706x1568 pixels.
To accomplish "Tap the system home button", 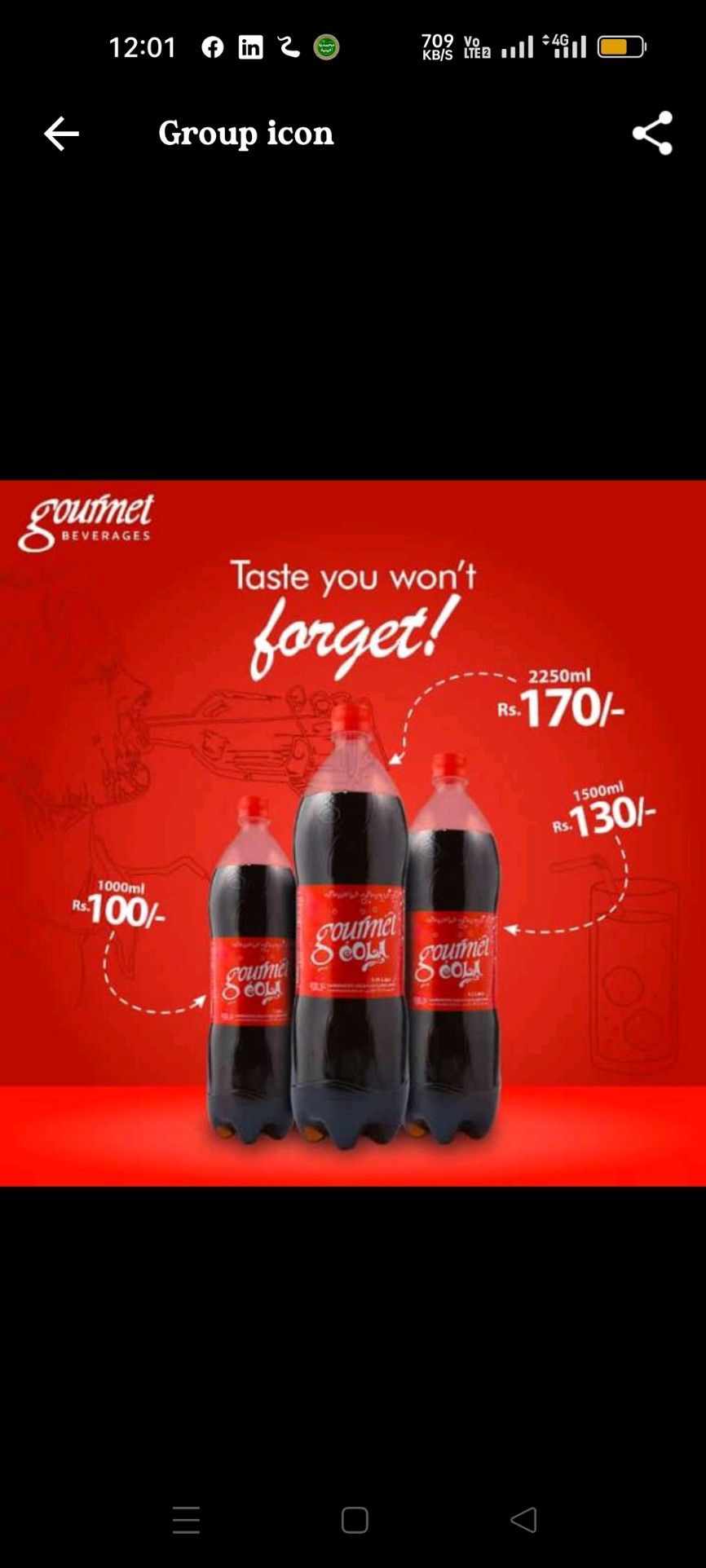I will (355, 1520).
